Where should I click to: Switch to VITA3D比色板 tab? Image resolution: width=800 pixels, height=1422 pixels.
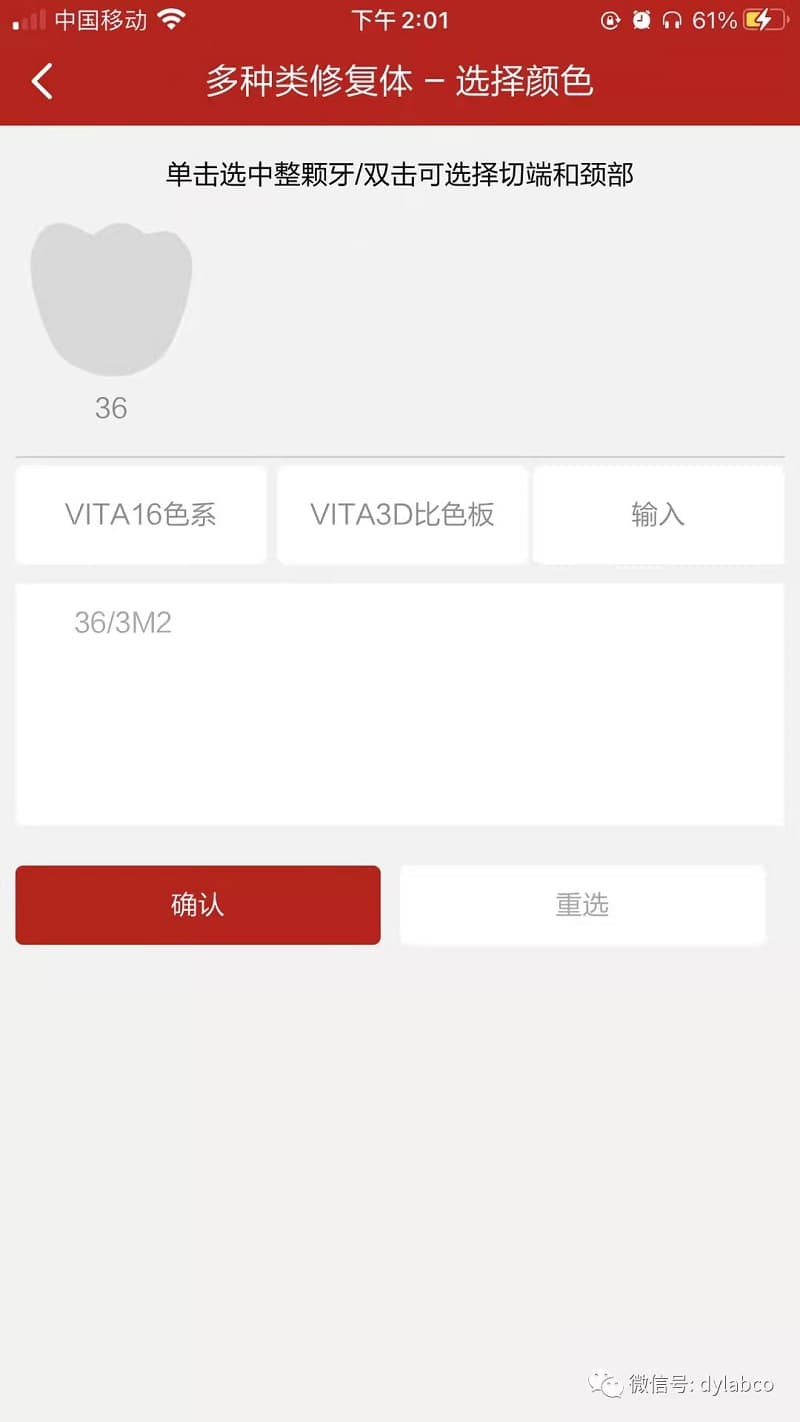pyautogui.click(x=402, y=514)
